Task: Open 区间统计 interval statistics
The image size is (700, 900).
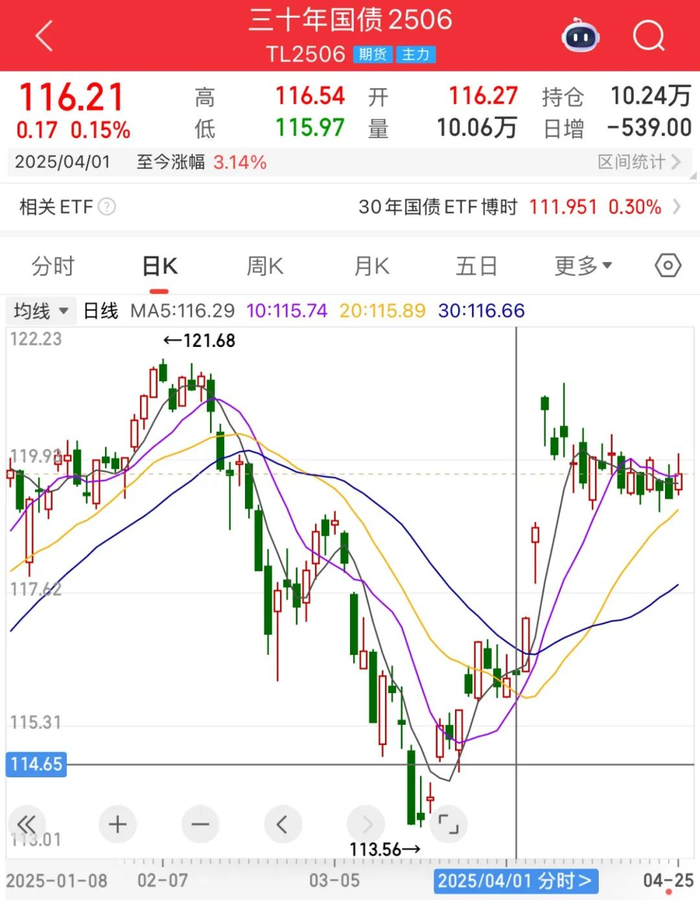Action: pyautogui.click(x=638, y=162)
